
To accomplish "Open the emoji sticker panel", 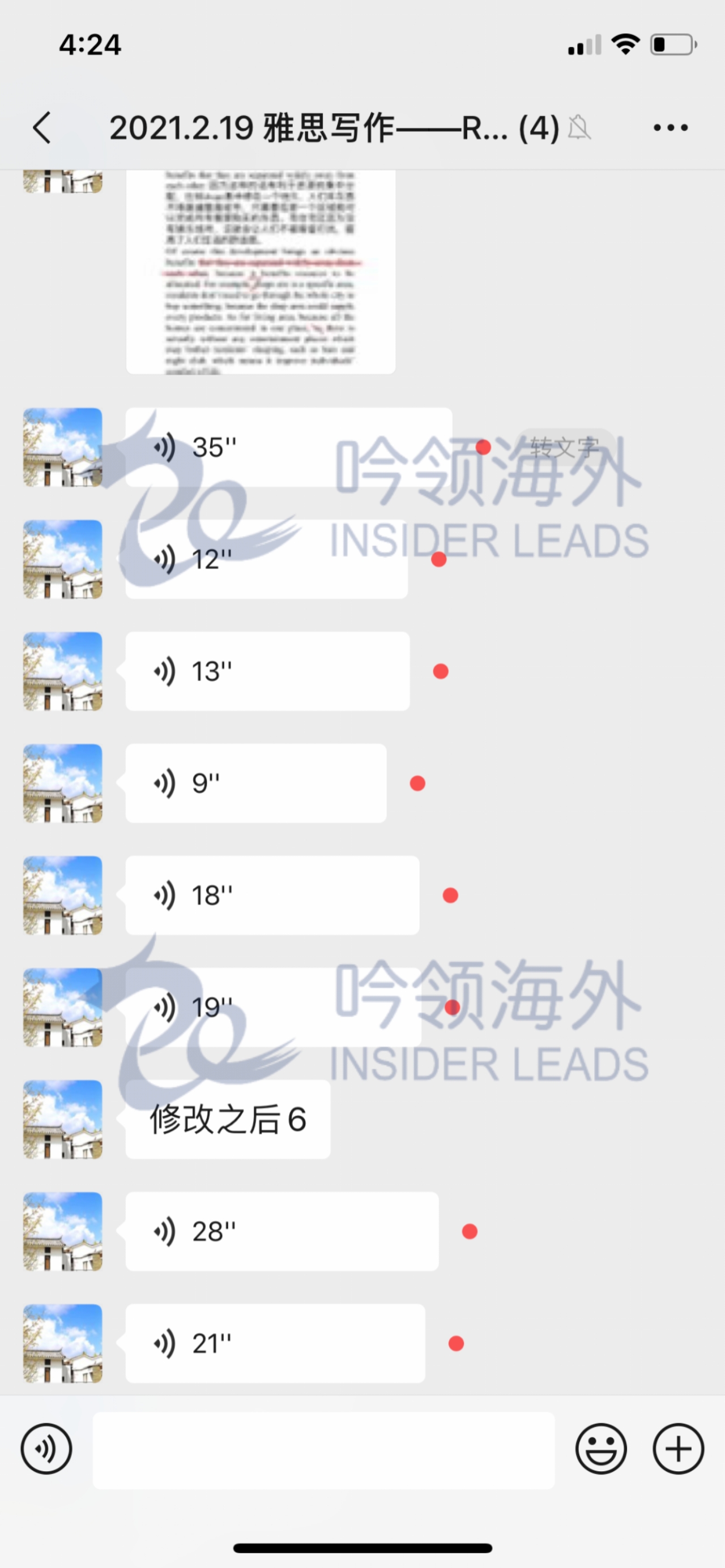I will click(x=601, y=1449).
